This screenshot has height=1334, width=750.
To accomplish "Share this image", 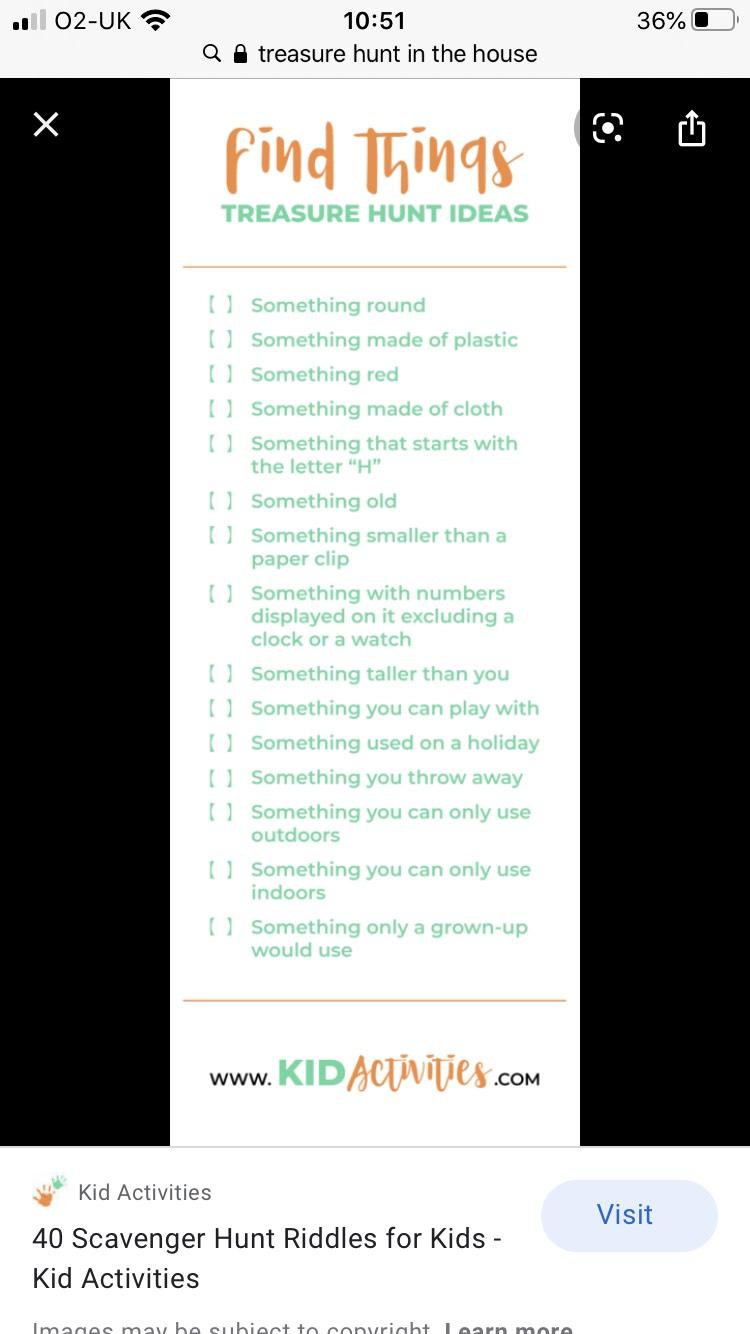I will pos(692,128).
